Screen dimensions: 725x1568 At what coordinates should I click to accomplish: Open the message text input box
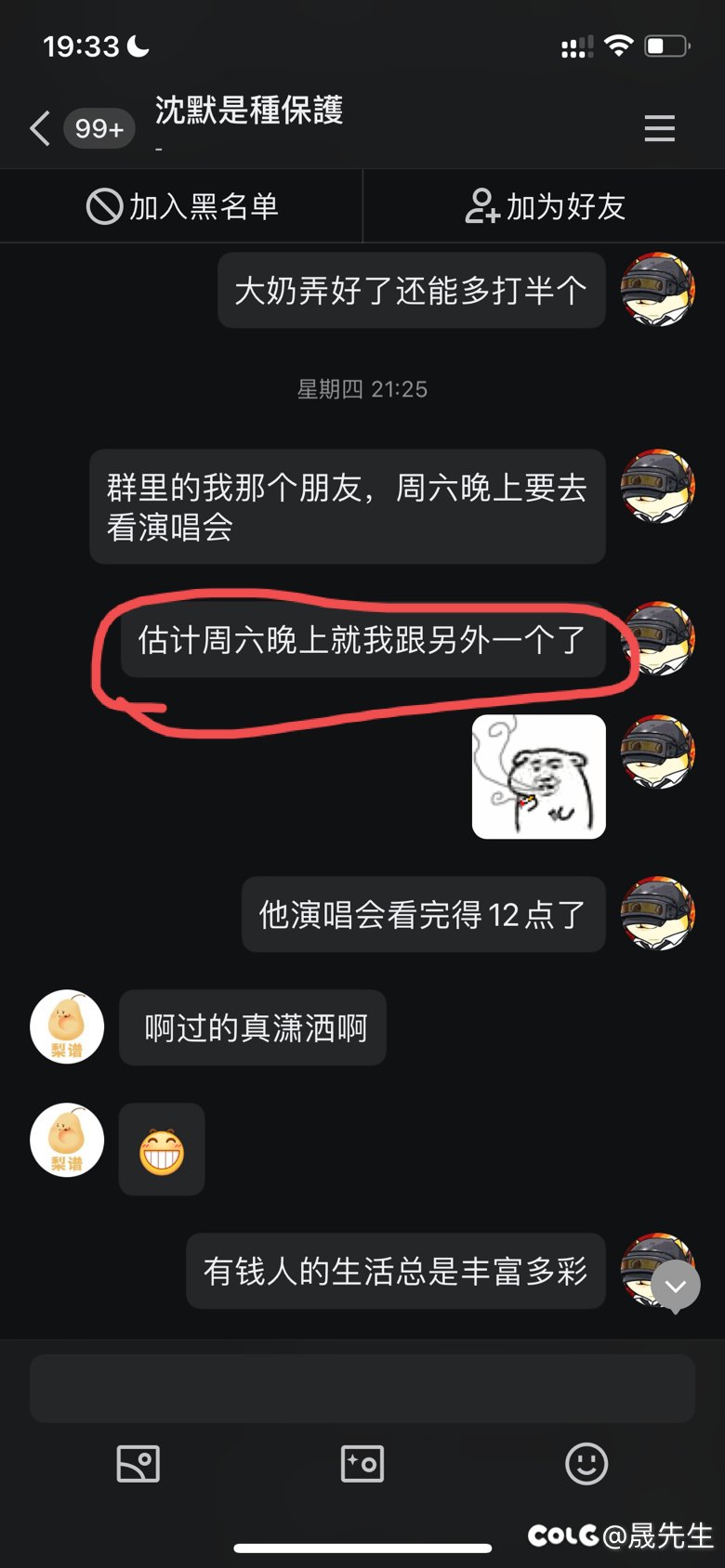[x=362, y=1388]
